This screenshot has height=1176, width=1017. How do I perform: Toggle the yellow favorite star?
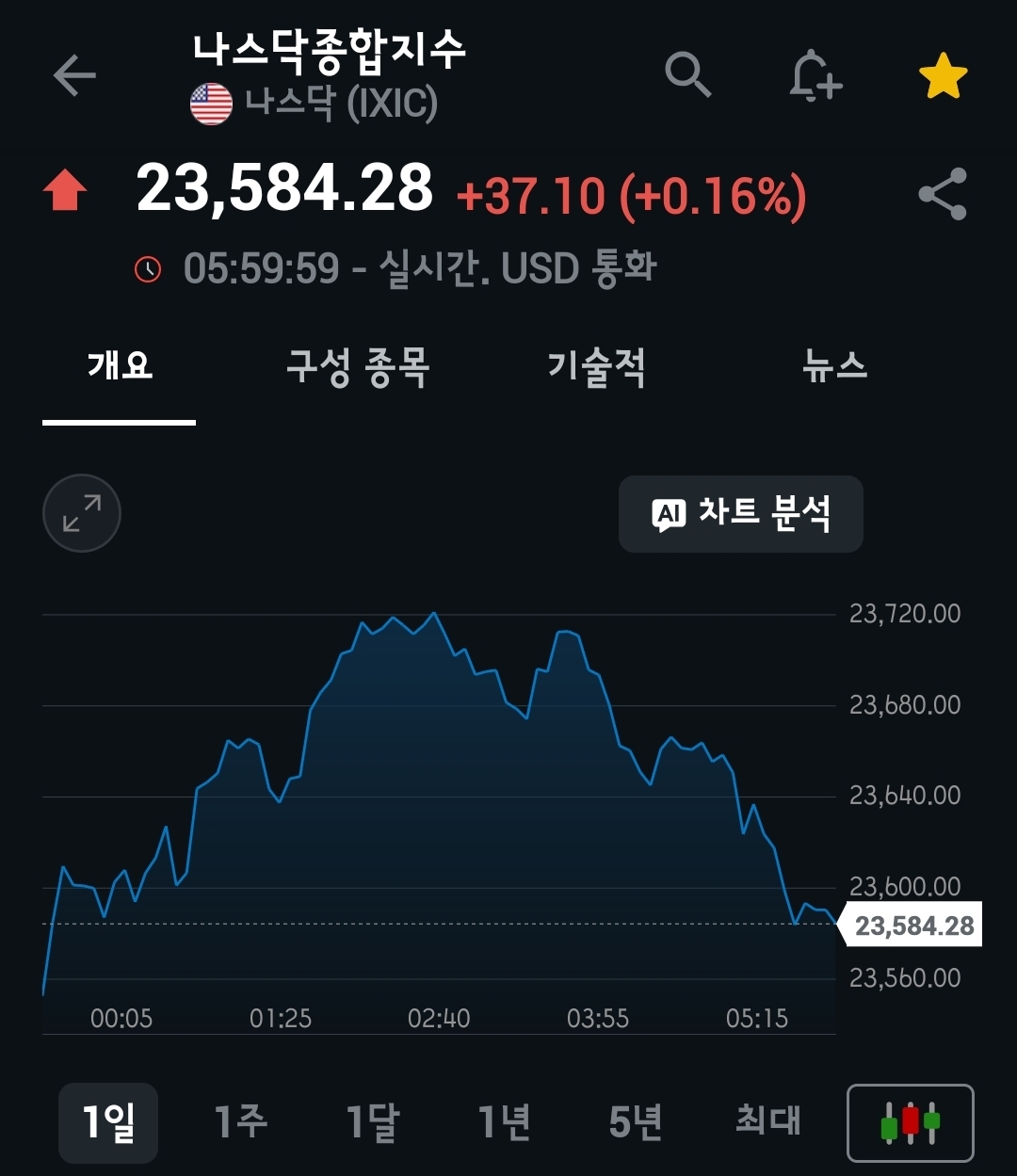(x=943, y=77)
